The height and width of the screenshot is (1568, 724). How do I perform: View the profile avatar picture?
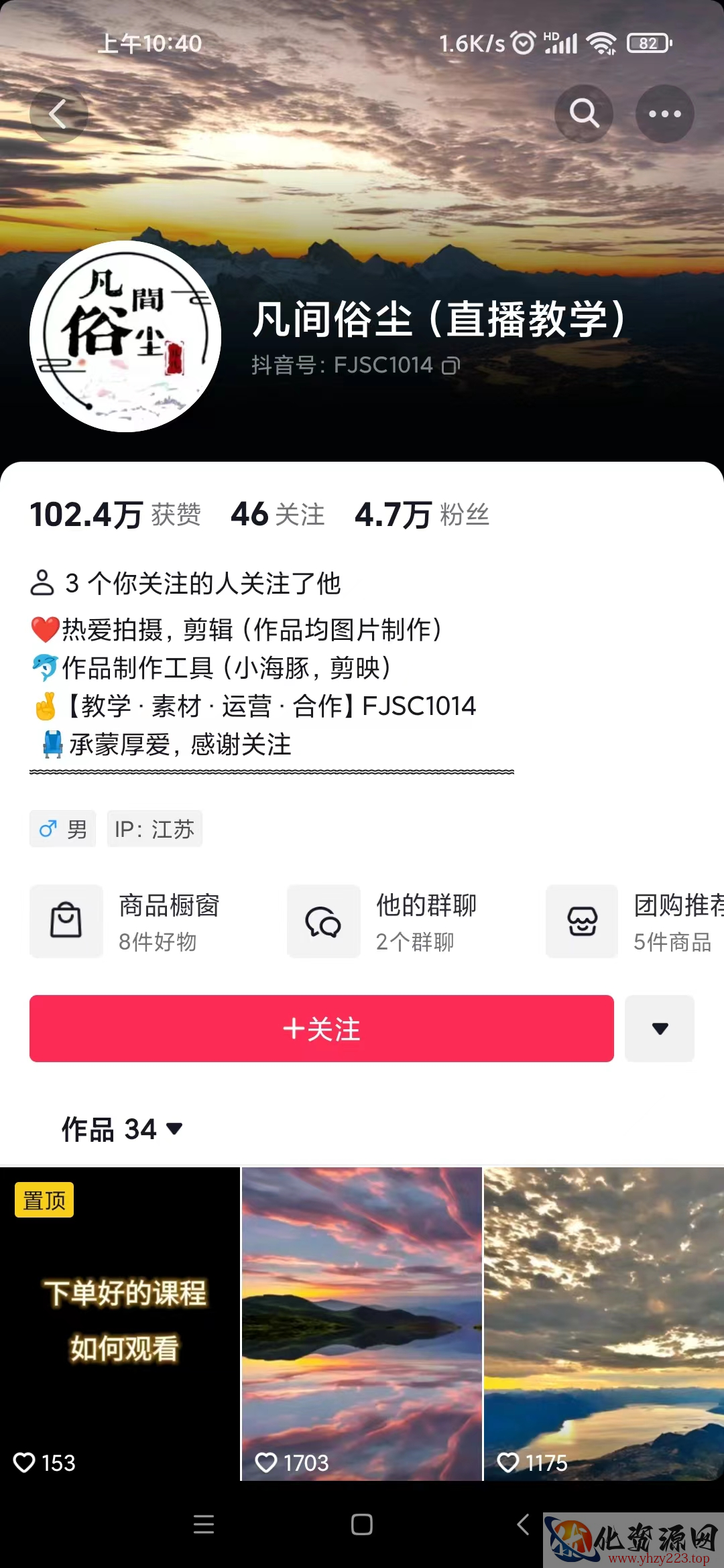(125, 336)
